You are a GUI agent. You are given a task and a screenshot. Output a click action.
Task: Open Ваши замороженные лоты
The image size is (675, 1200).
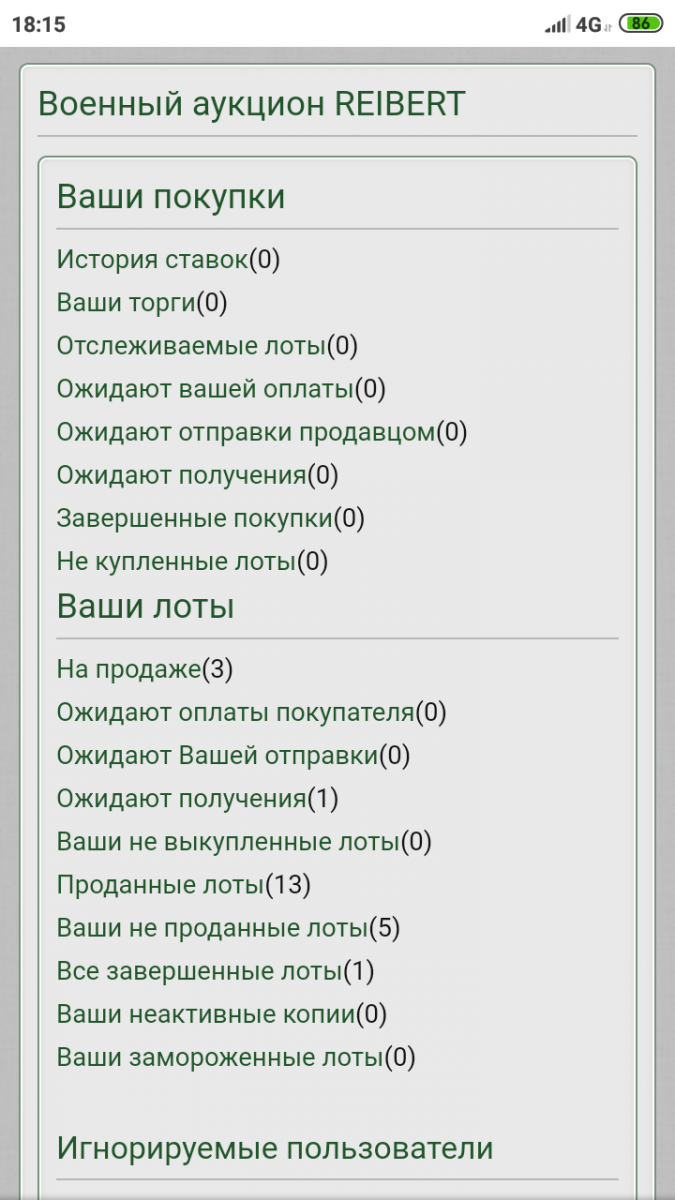pyautogui.click(x=220, y=1057)
